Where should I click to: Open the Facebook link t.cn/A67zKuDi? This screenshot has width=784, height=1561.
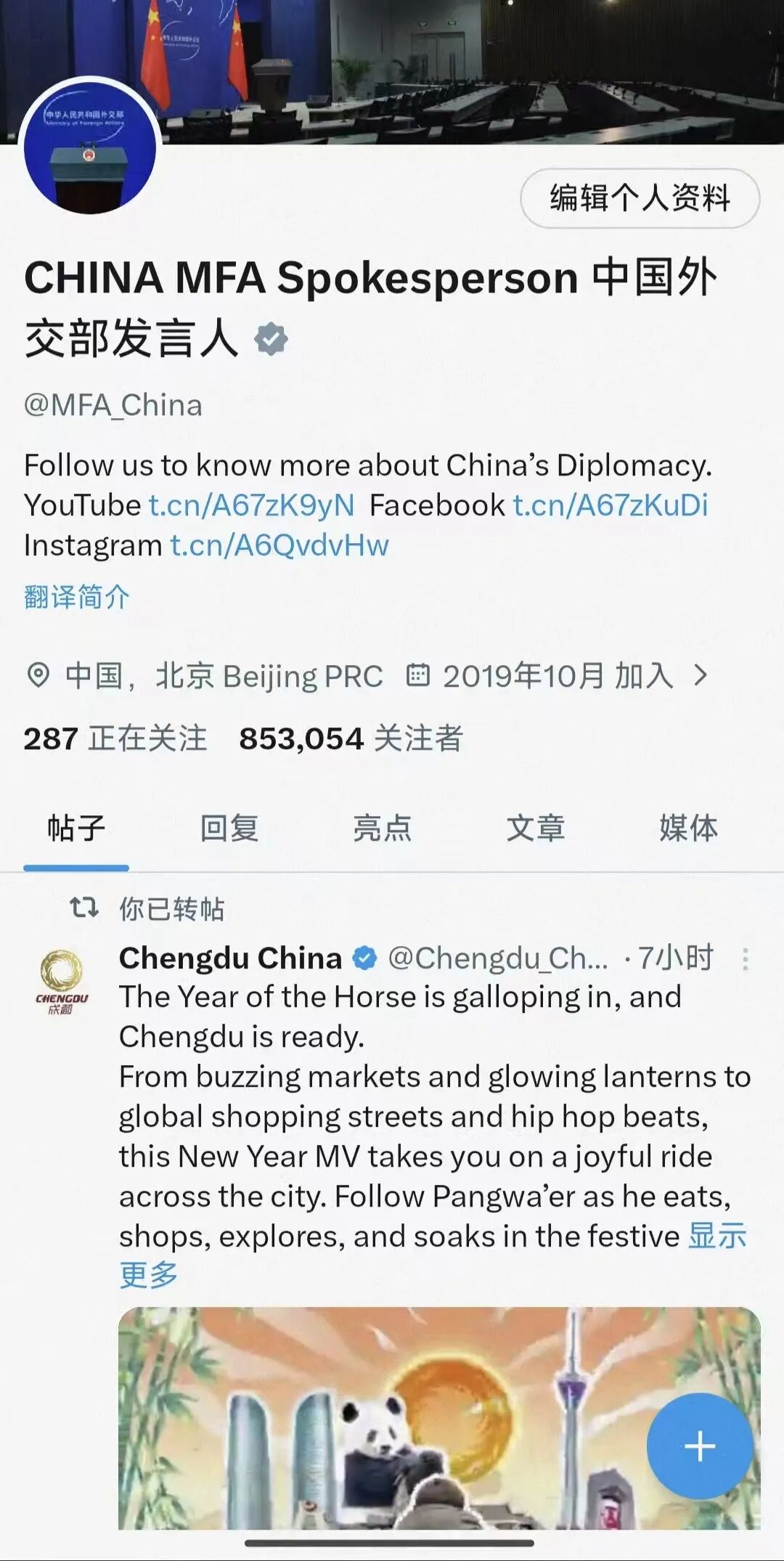tap(610, 505)
